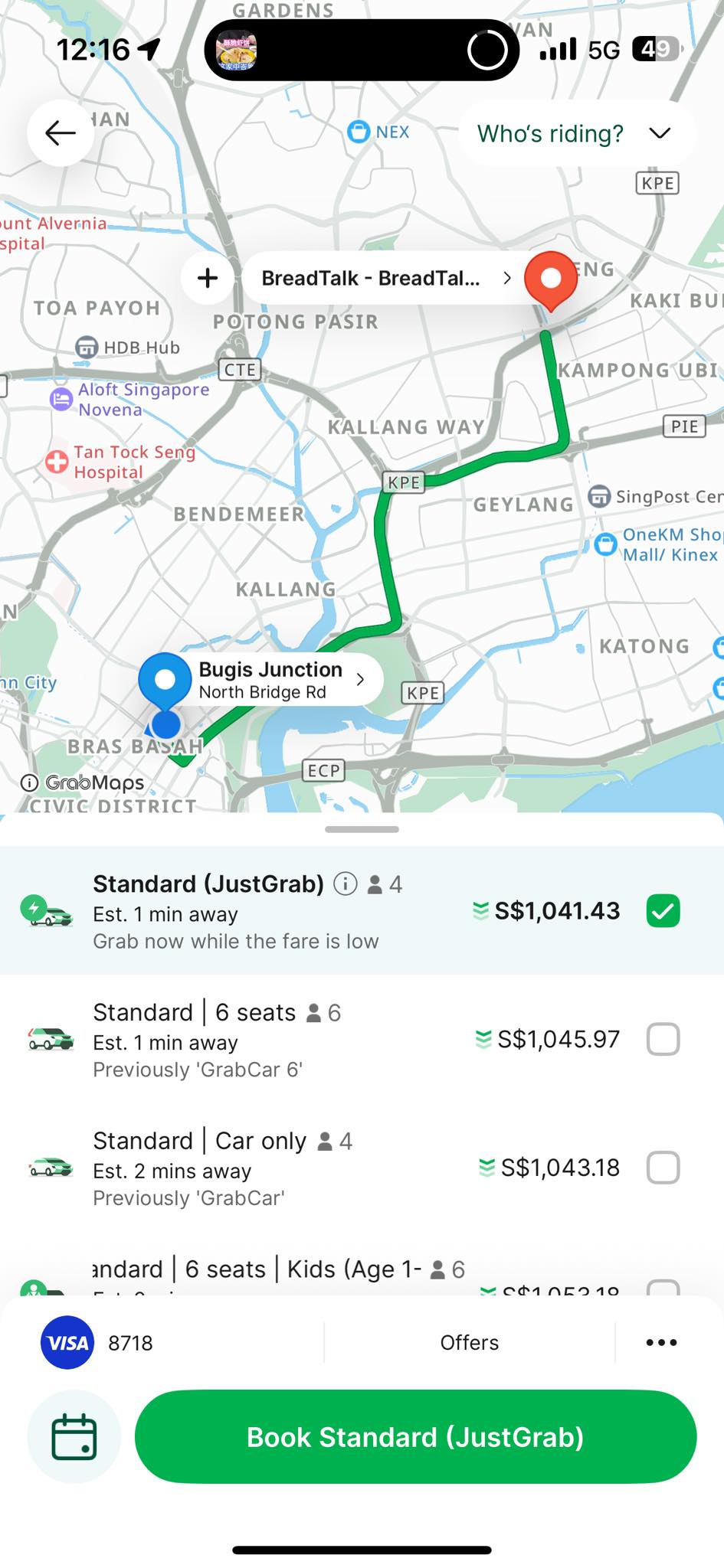Uncheck the Standard (JustGrab) checkbox
This screenshot has width=724, height=1568.
point(663,911)
